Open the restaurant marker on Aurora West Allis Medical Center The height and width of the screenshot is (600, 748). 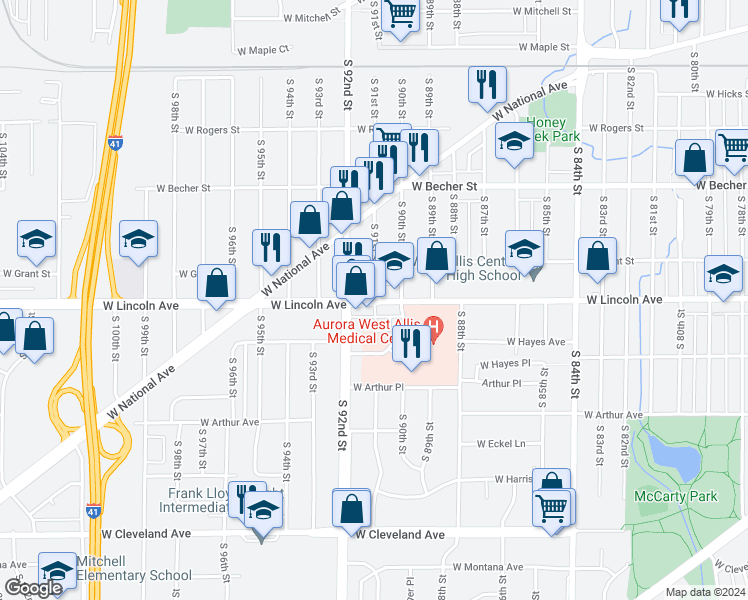point(411,345)
